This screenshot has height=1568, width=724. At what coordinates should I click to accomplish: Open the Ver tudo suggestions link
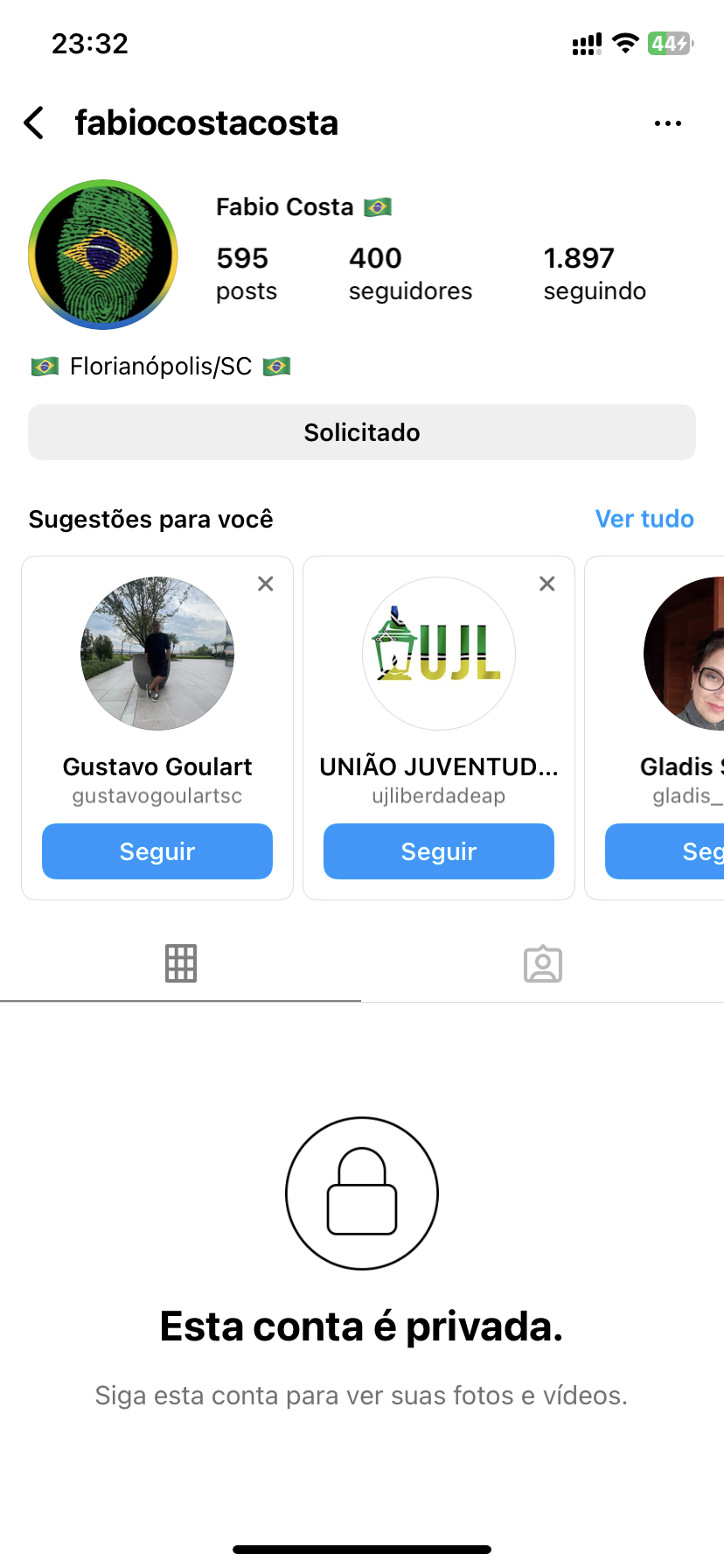644,519
